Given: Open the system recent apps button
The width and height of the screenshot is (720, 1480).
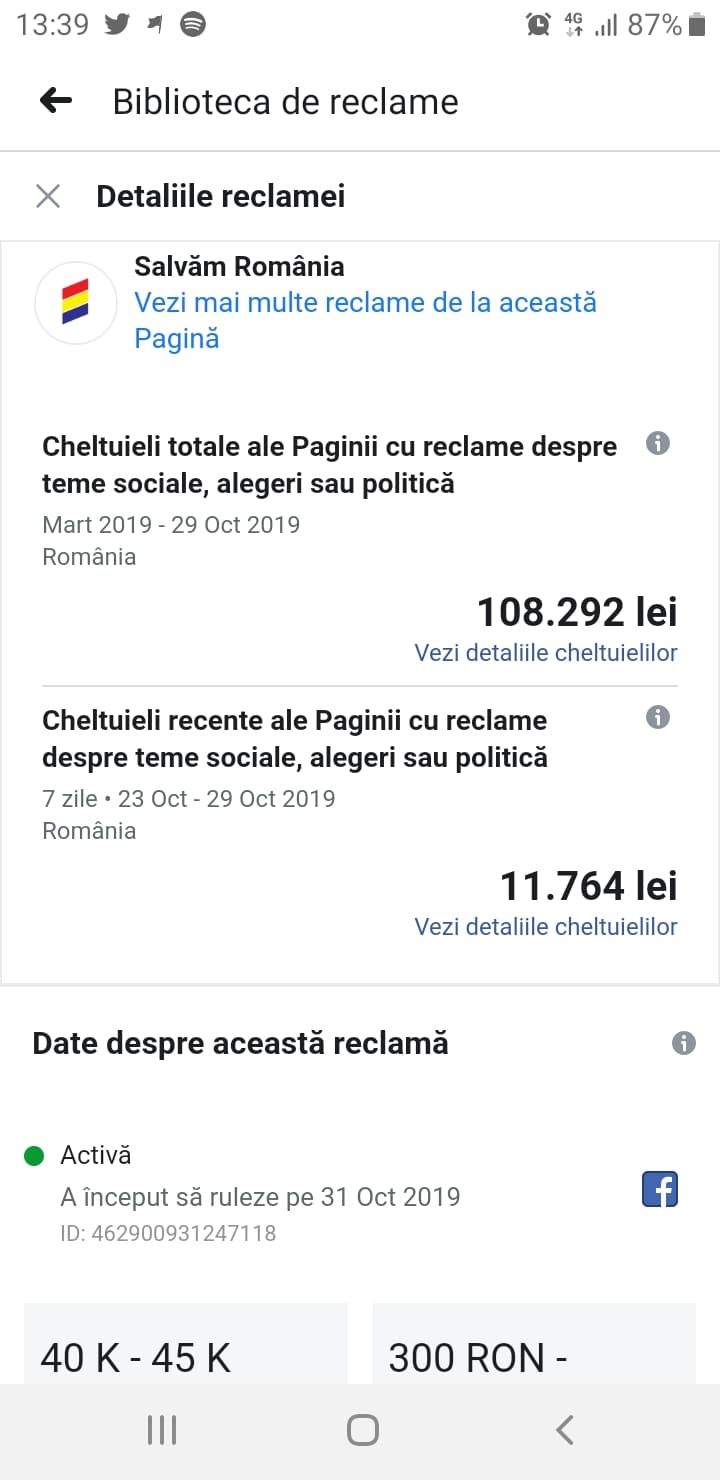Looking at the screenshot, I should tap(162, 1430).
